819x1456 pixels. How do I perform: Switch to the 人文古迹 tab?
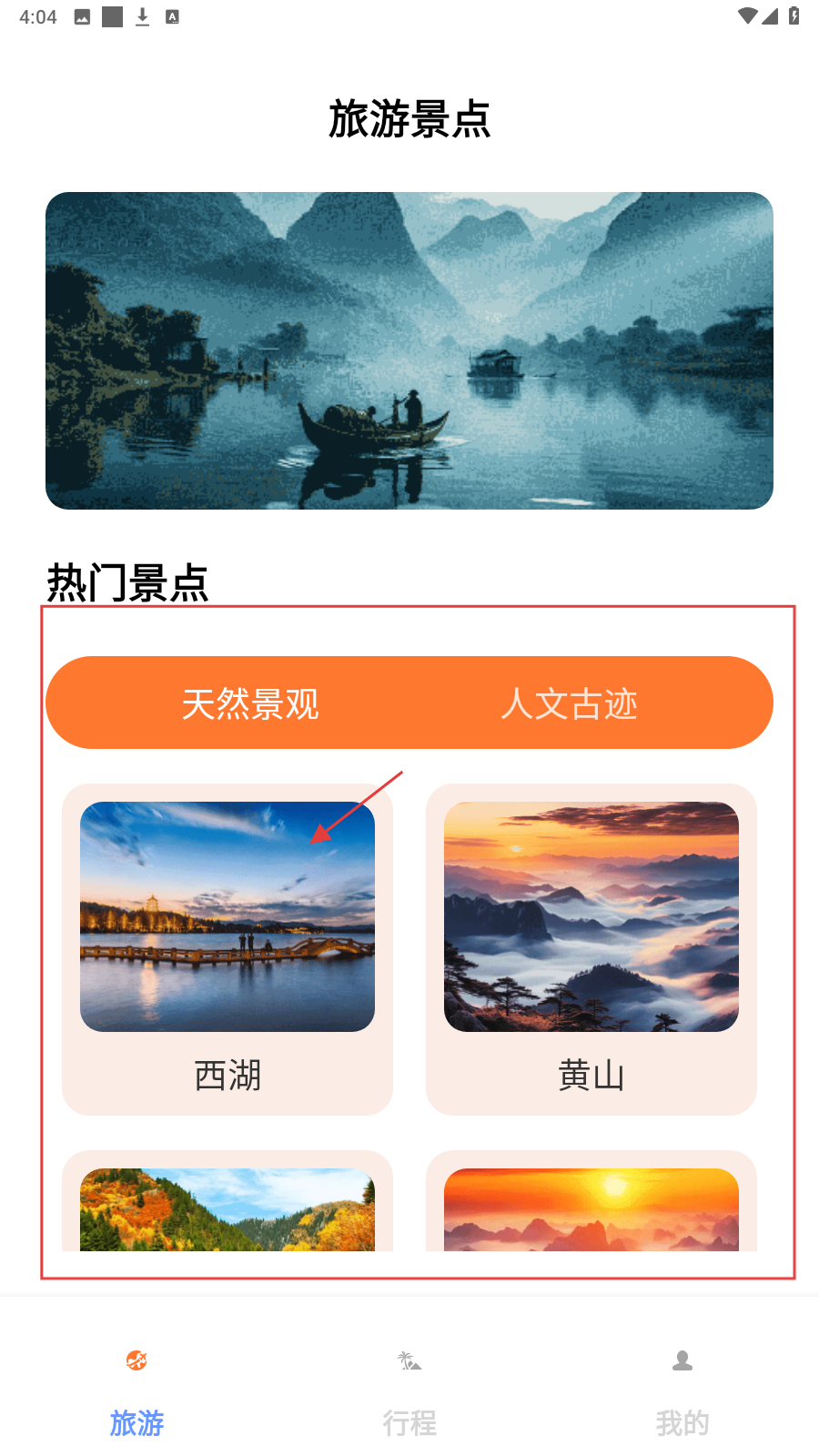[x=569, y=703]
